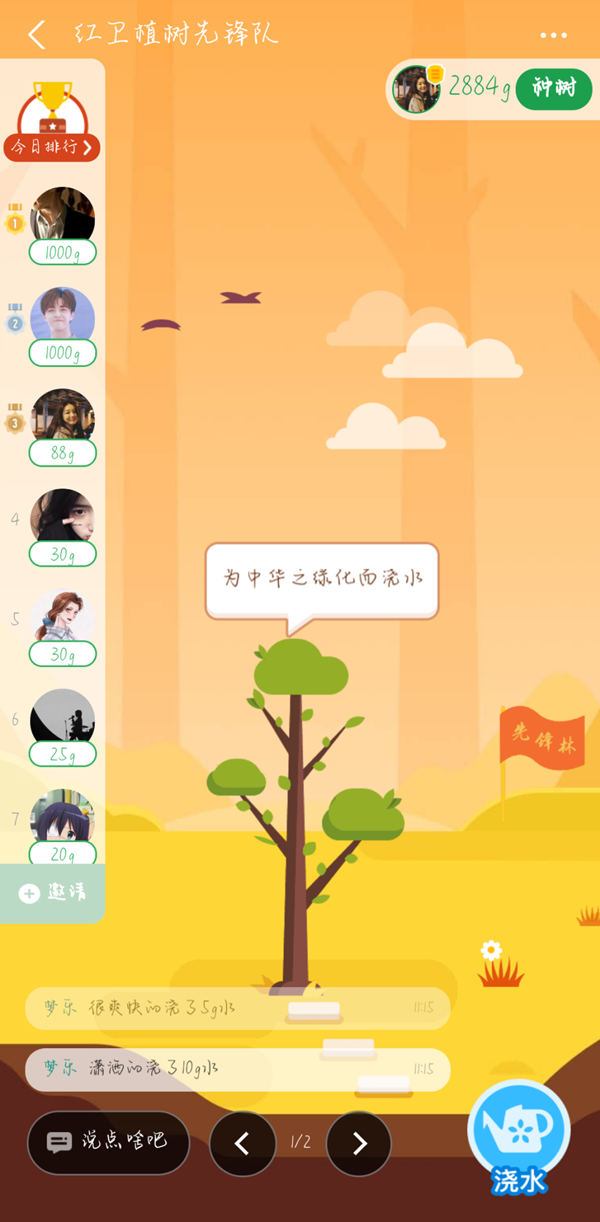The image size is (600, 1222).
Task: Water the tree with 浇水 button
Action: click(x=519, y=1137)
